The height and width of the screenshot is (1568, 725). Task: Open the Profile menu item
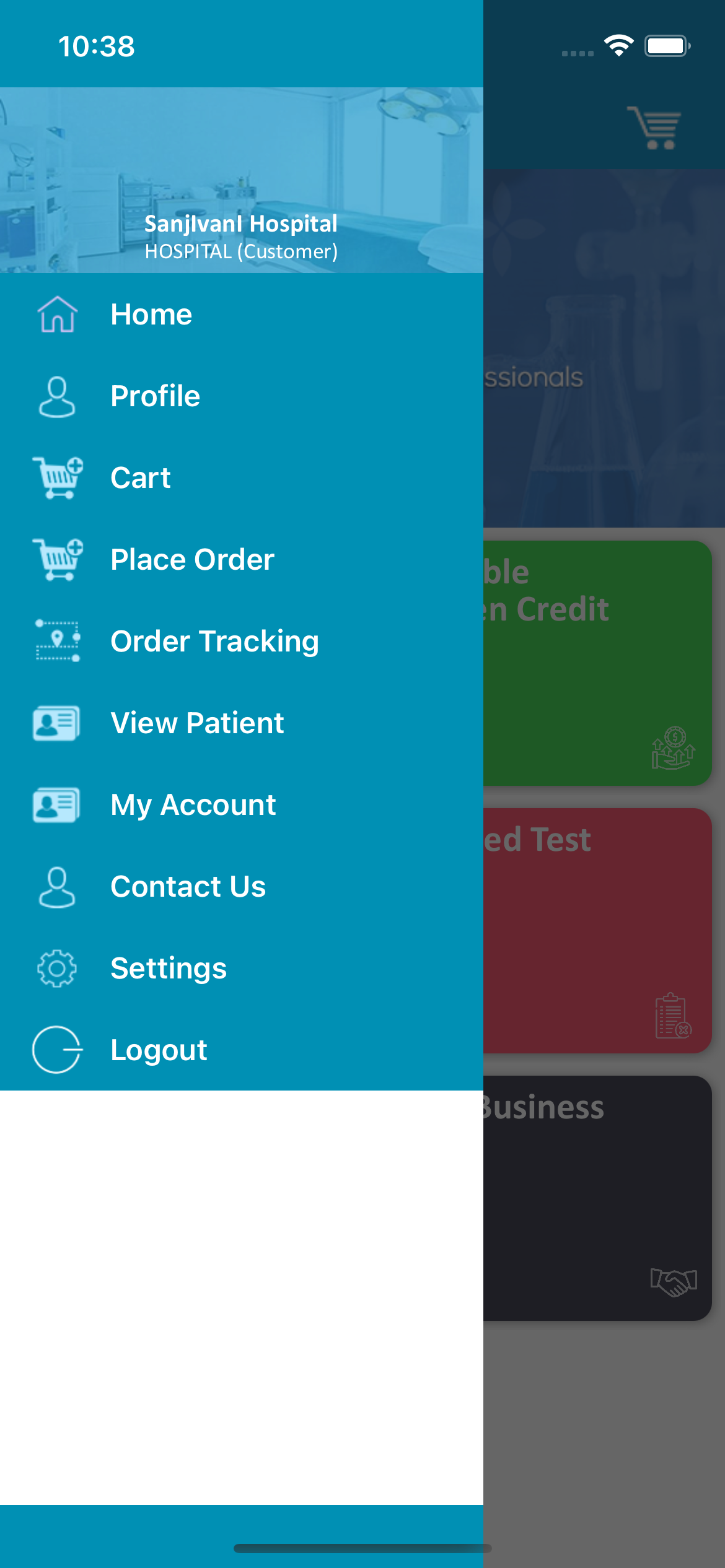tap(155, 396)
